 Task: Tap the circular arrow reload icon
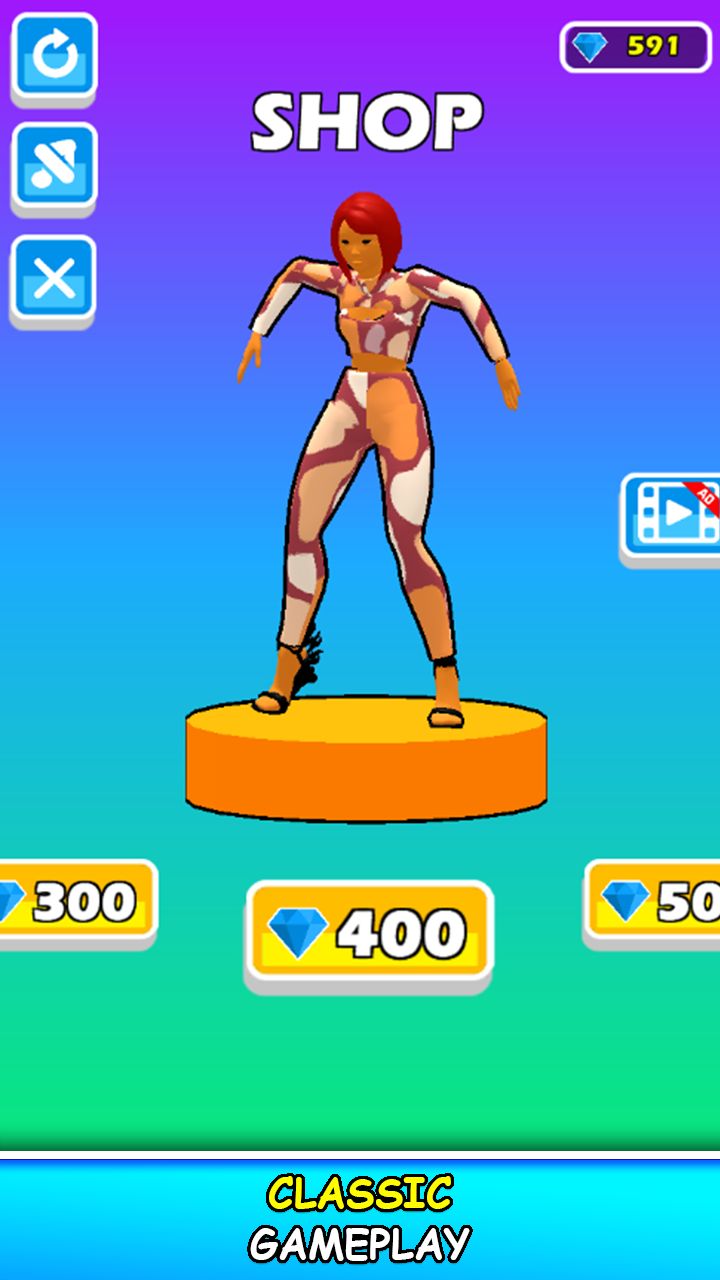pyautogui.click(x=55, y=55)
